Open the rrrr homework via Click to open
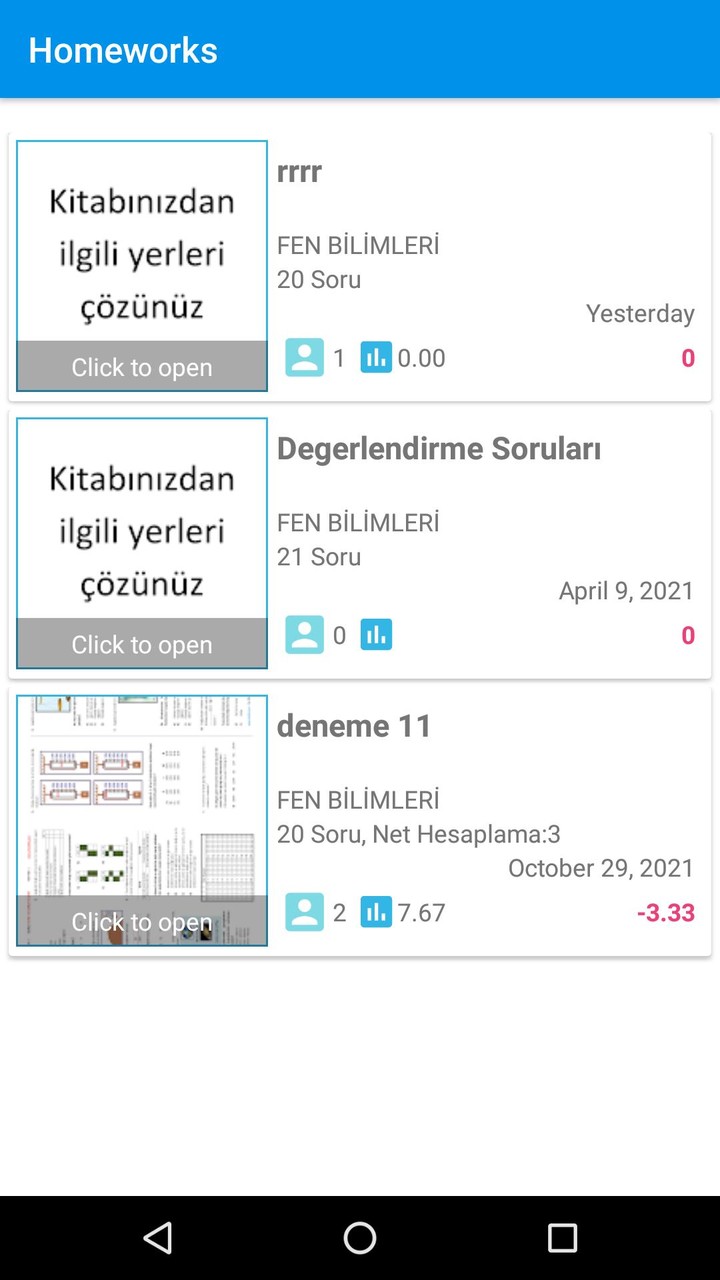This screenshot has width=720, height=1280. 141,367
